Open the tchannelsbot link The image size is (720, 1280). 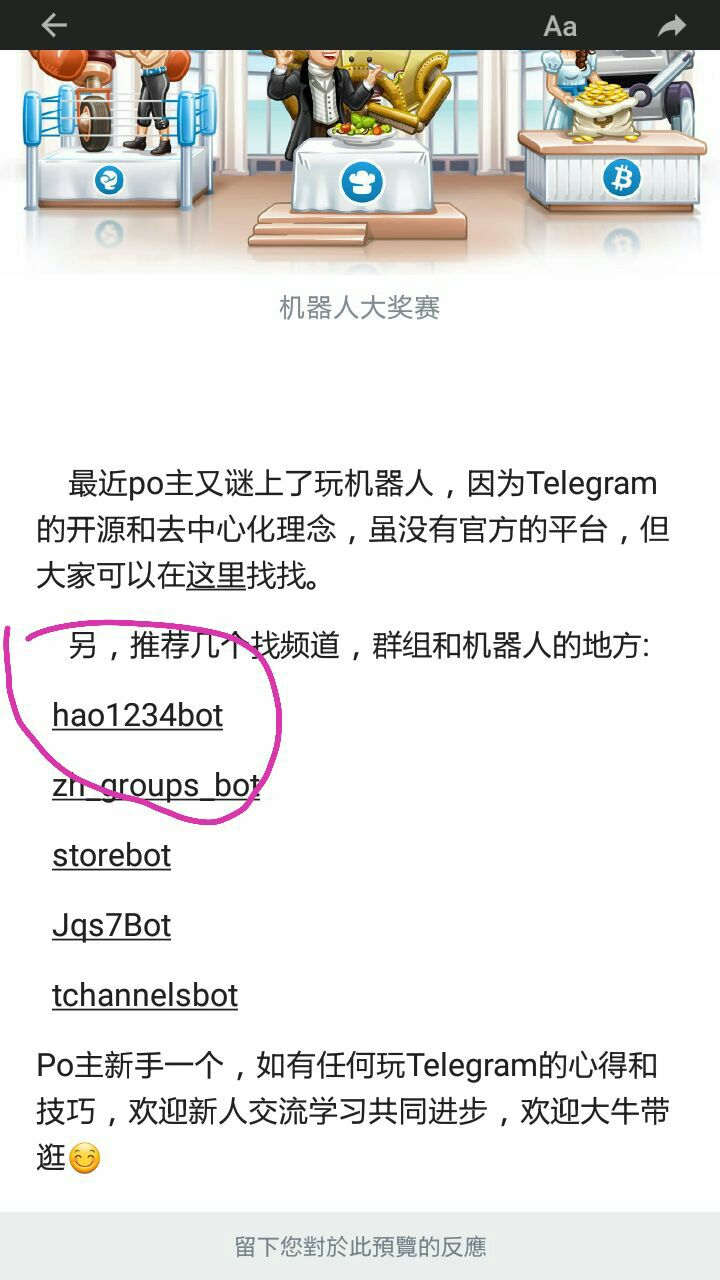pos(145,996)
